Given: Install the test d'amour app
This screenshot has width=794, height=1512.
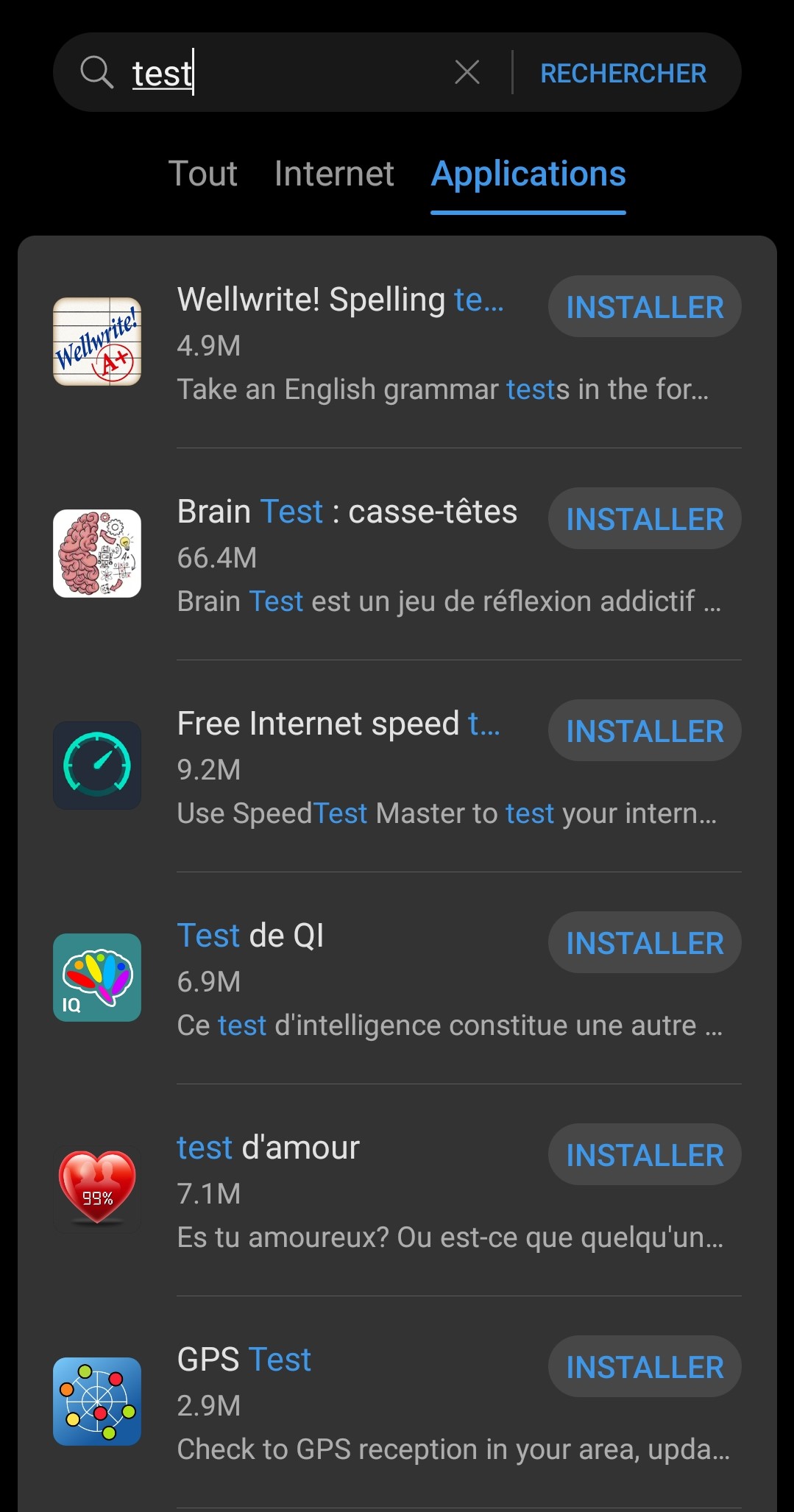Looking at the screenshot, I should pyautogui.click(x=644, y=1155).
